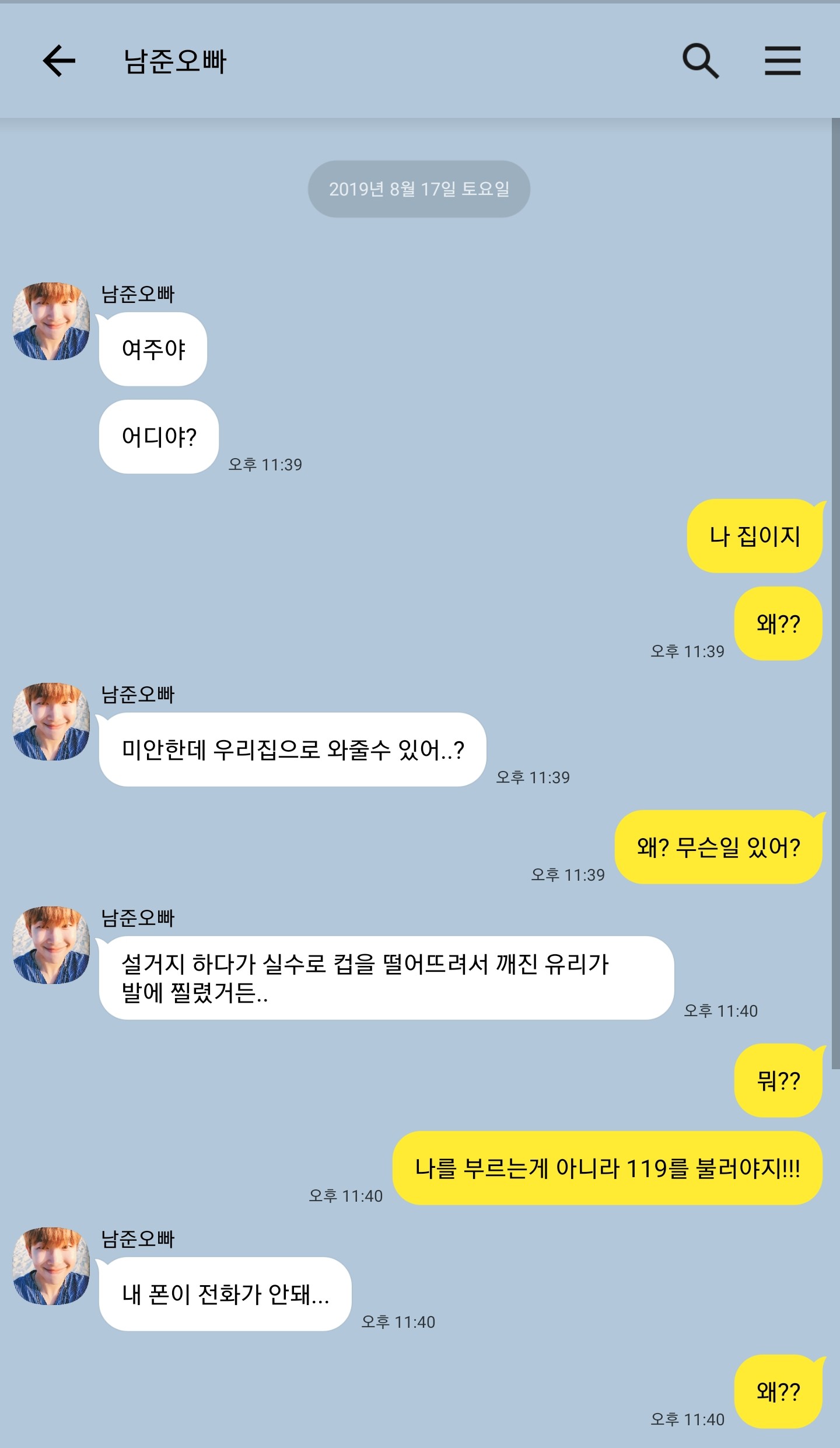This screenshot has height=1448, width=840.
Task: Open profile picture beside the 여주야 message
Action: (x=51, y=321)
